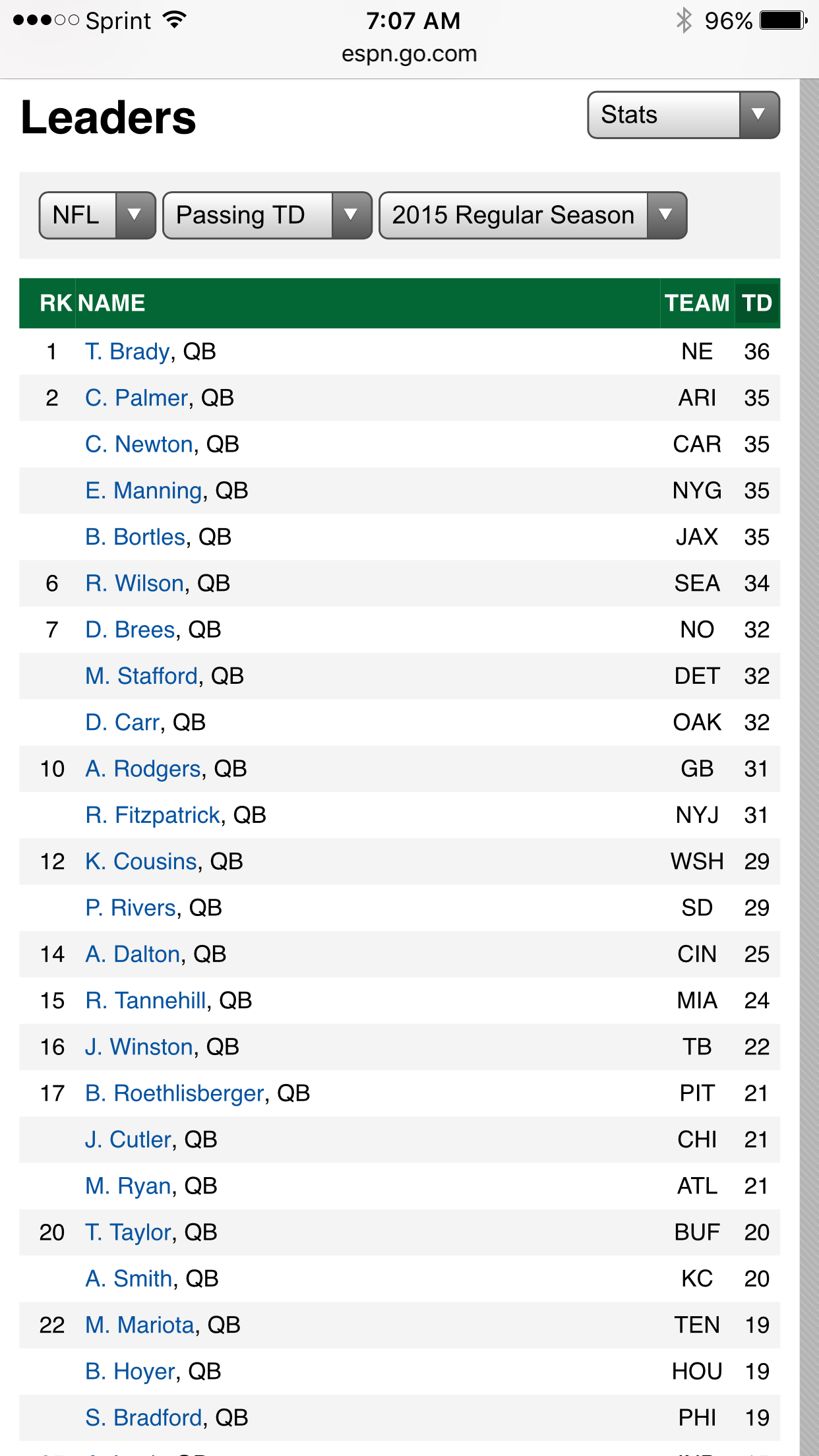
Task: Open C. Newton's player link
Action: tap(139, 444)
